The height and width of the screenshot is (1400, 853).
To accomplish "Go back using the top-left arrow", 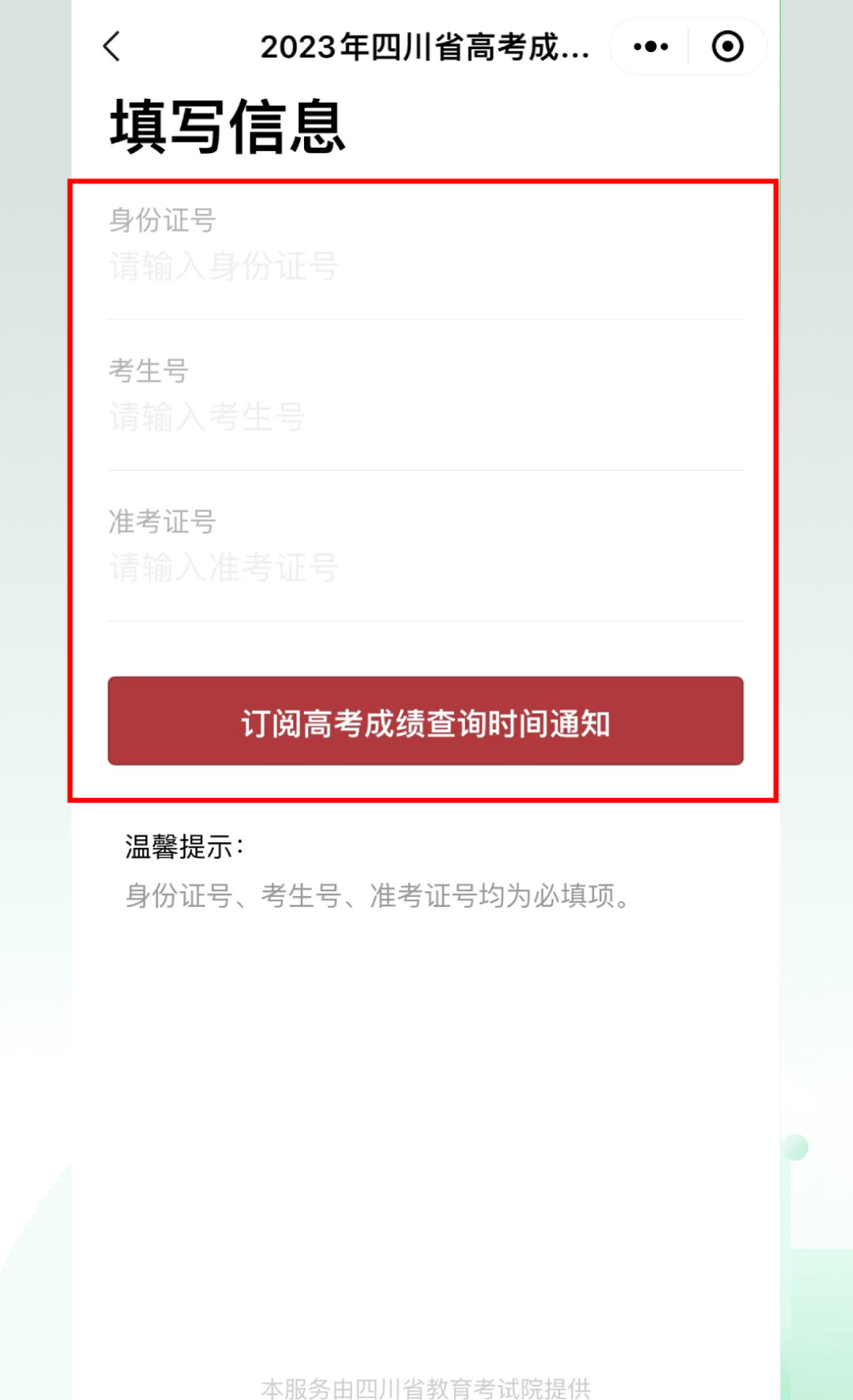I will tap(112, 47).
